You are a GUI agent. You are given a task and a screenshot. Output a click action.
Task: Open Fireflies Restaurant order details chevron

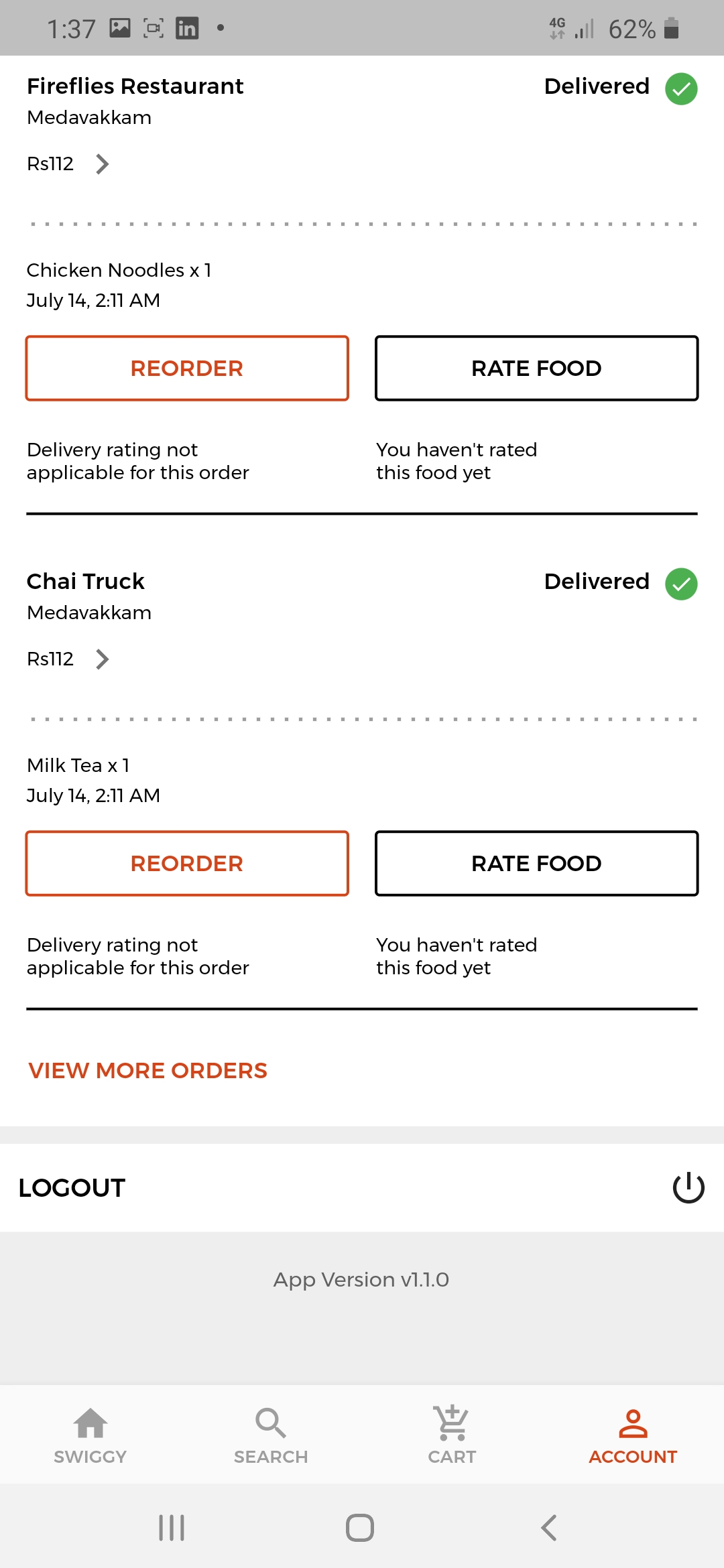pos(102,164)
